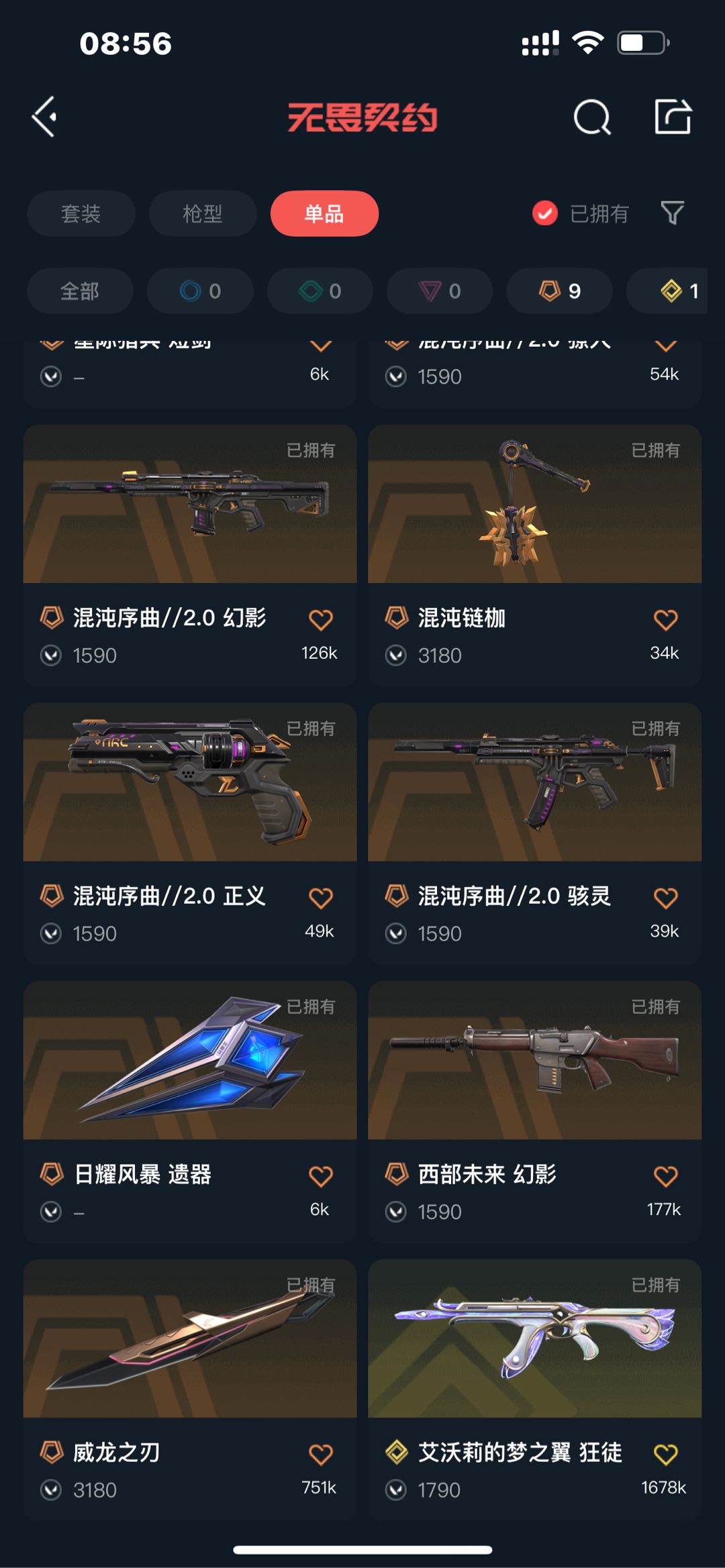The image size is (725, 1568).
Task: Select the 全部 rarity chip
Action: [80, 291]
